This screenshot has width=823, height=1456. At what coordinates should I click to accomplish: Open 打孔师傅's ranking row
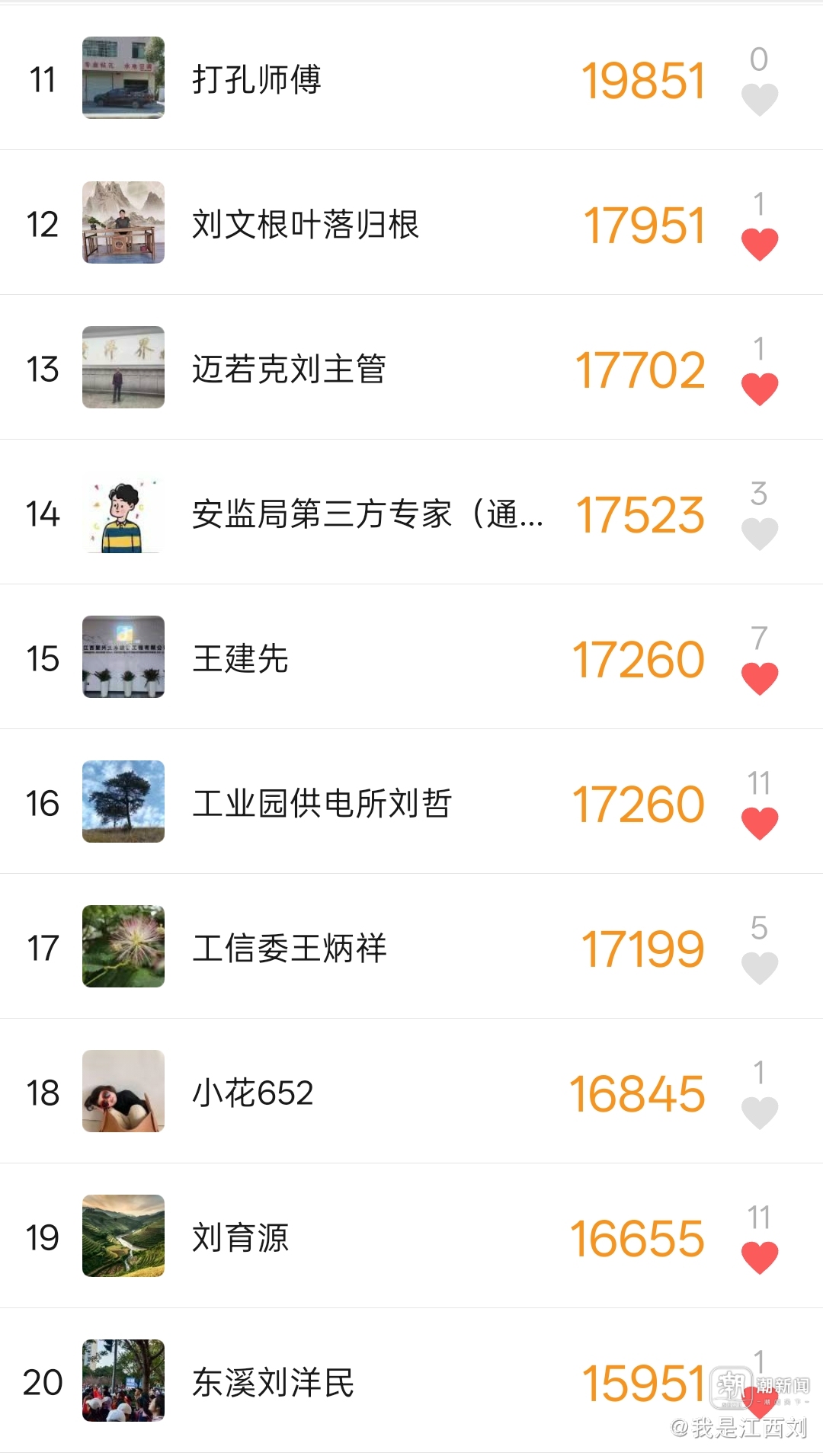click(411, 78)
